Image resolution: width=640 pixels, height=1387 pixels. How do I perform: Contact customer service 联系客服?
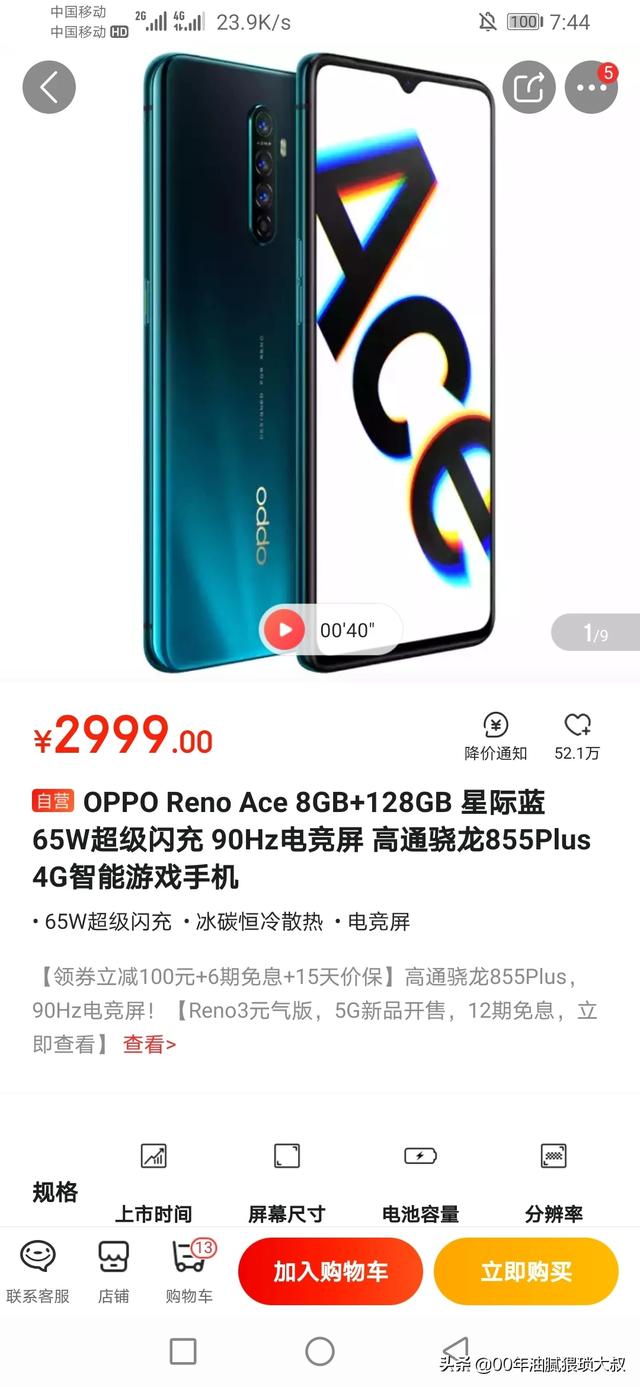38,1271
